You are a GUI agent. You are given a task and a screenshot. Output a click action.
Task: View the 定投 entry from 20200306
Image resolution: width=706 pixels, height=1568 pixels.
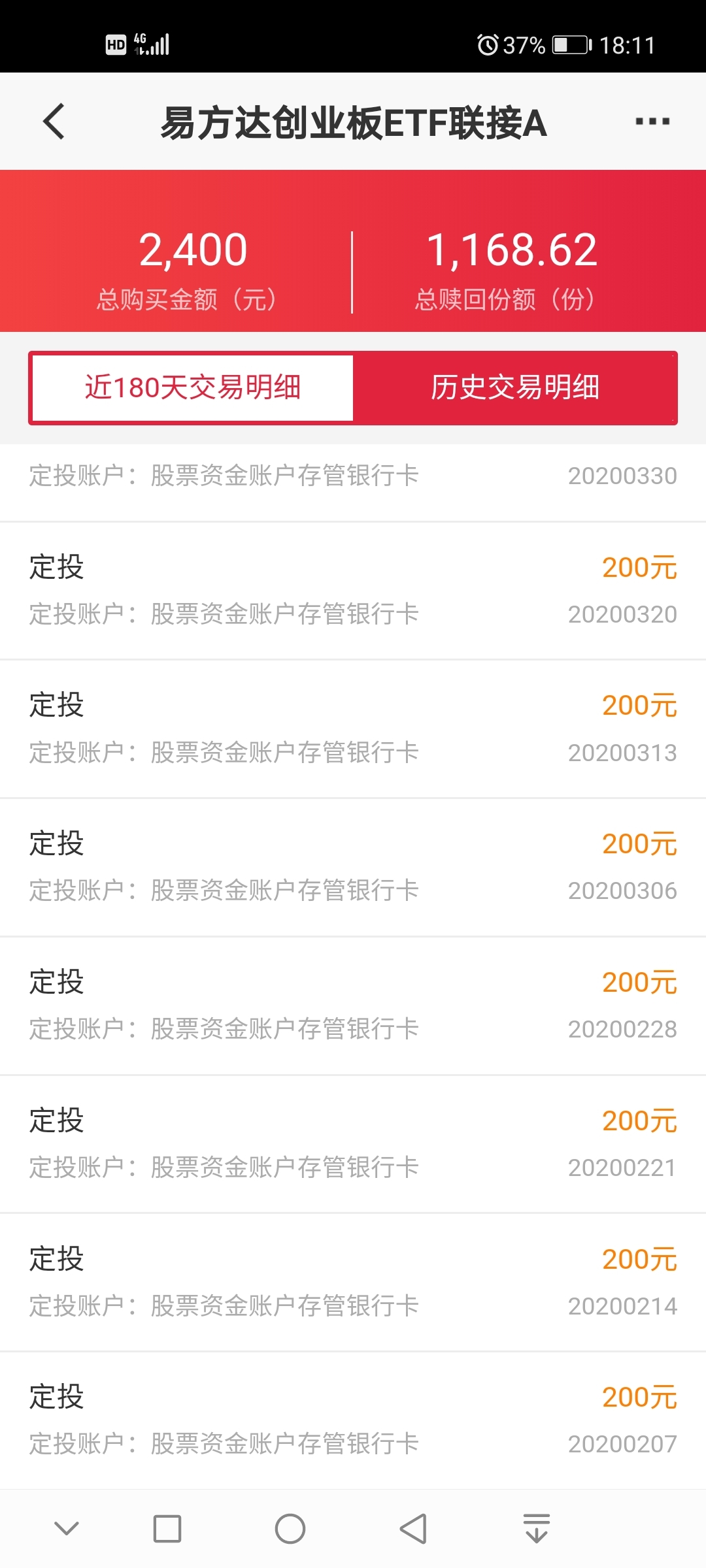click(353, 868)
